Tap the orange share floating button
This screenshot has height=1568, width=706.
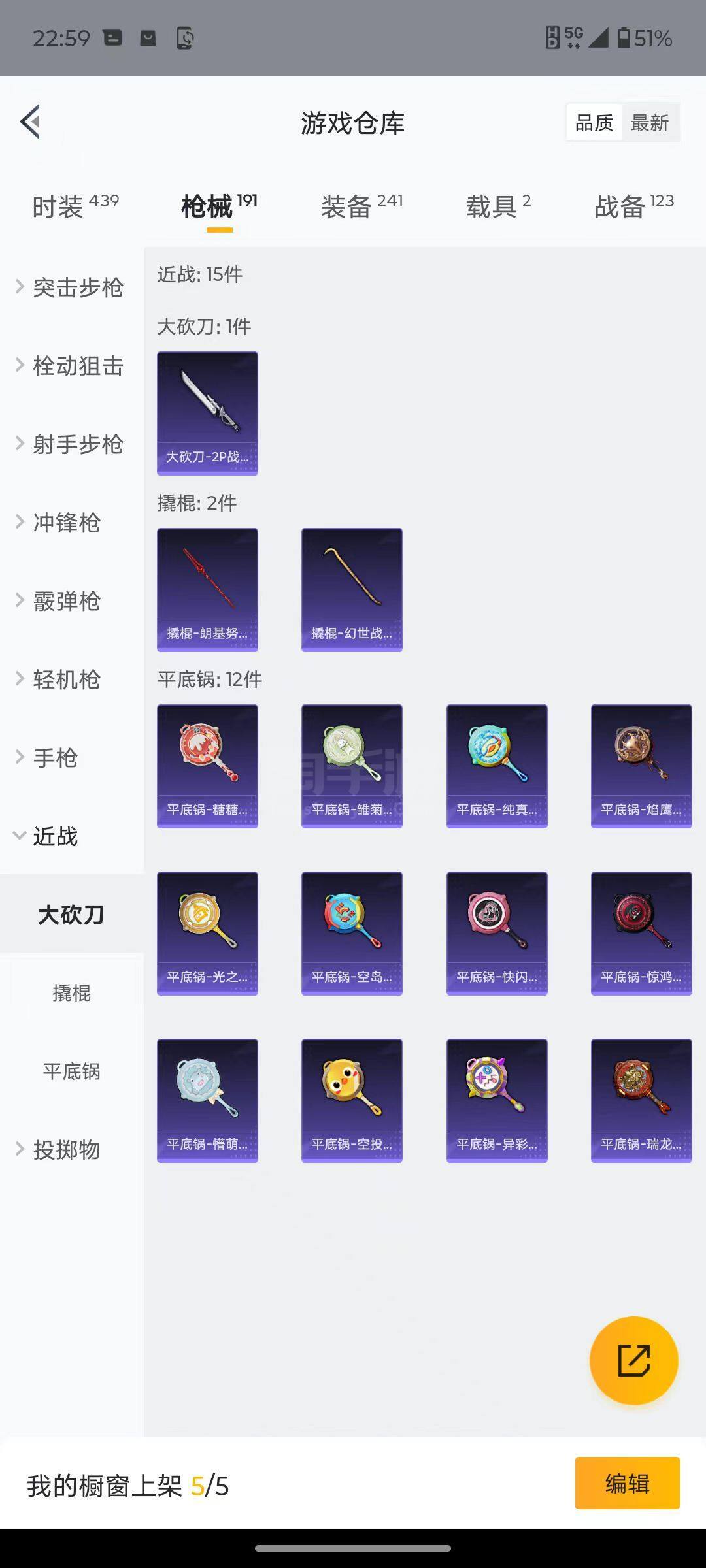click(x=633, y=1360)
